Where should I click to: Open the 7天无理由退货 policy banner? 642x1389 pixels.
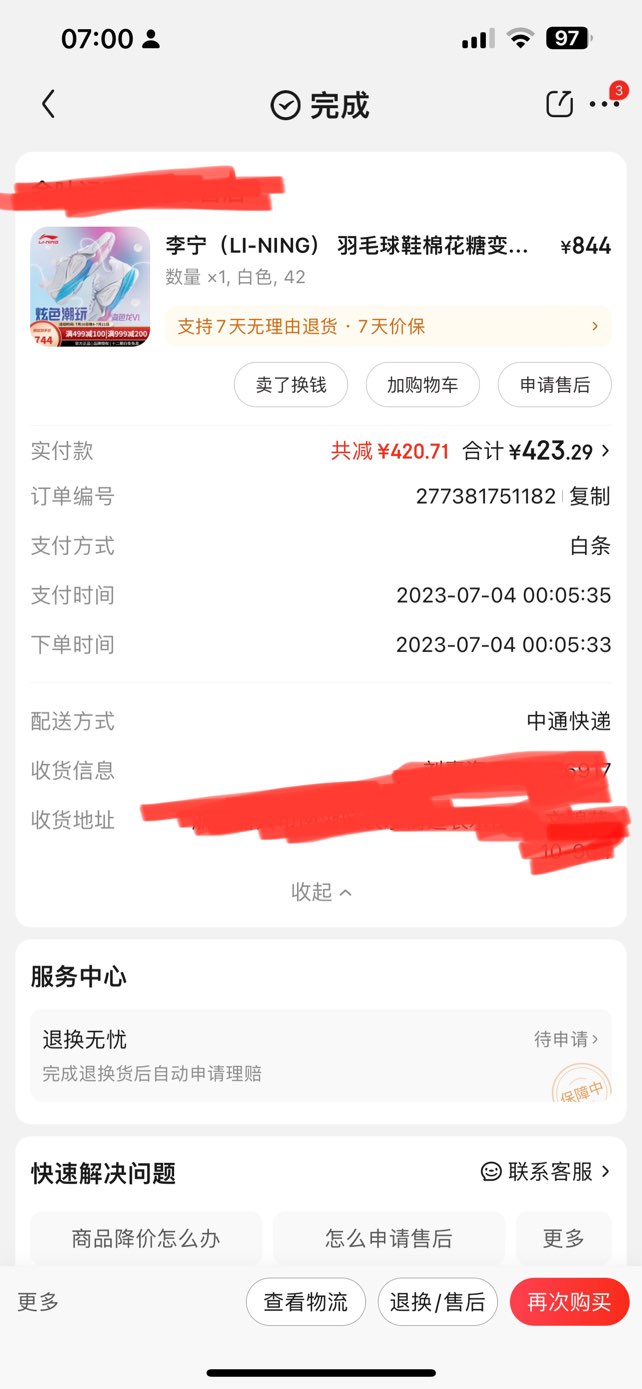pos(387,326)
